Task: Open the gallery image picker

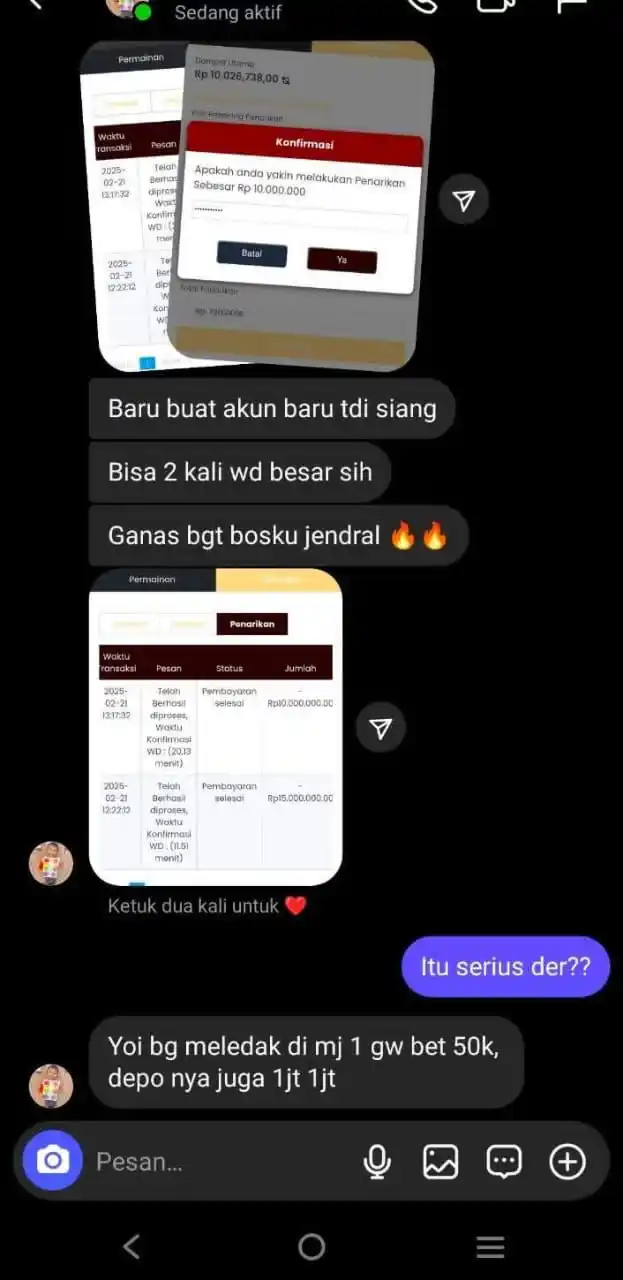Action: [440, 1162]
